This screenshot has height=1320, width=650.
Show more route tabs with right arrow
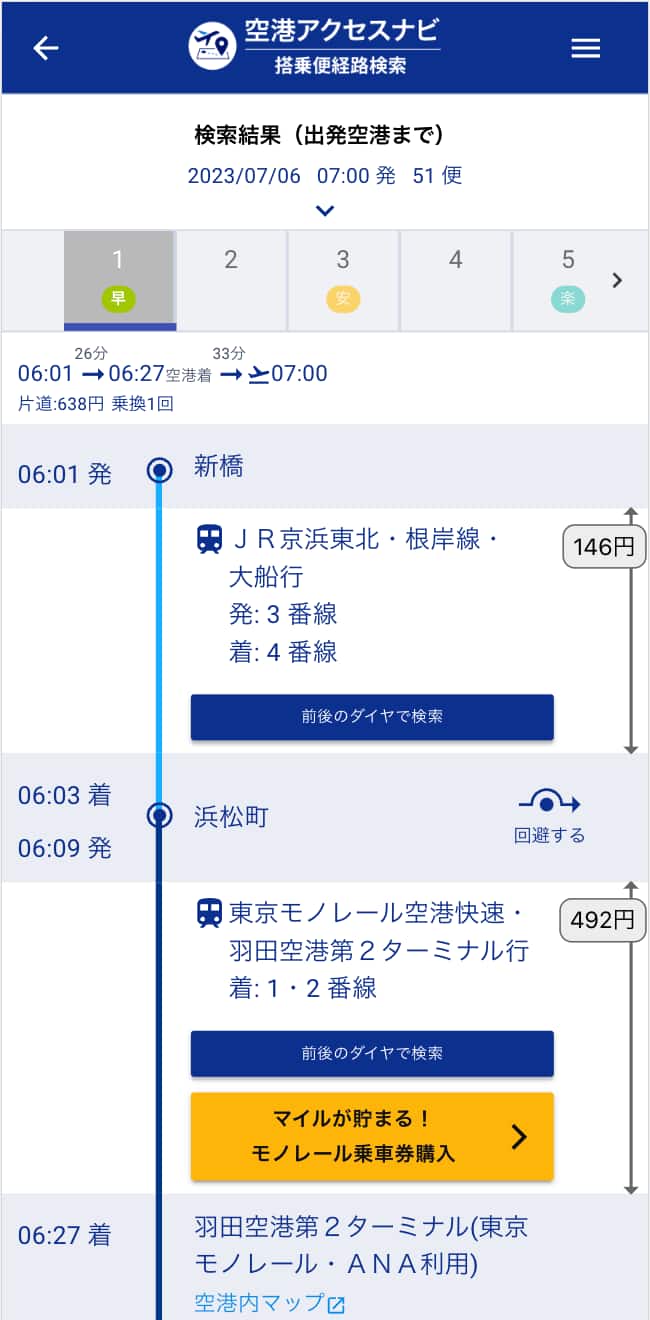(x=617, y=280)
